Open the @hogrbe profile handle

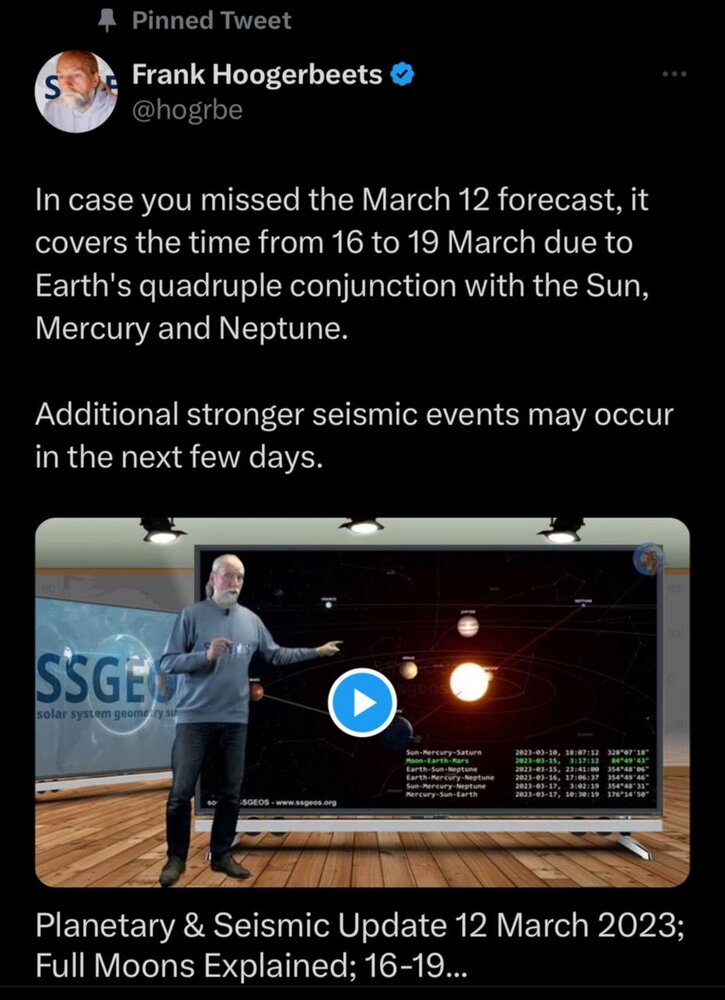tap(187, 111)
